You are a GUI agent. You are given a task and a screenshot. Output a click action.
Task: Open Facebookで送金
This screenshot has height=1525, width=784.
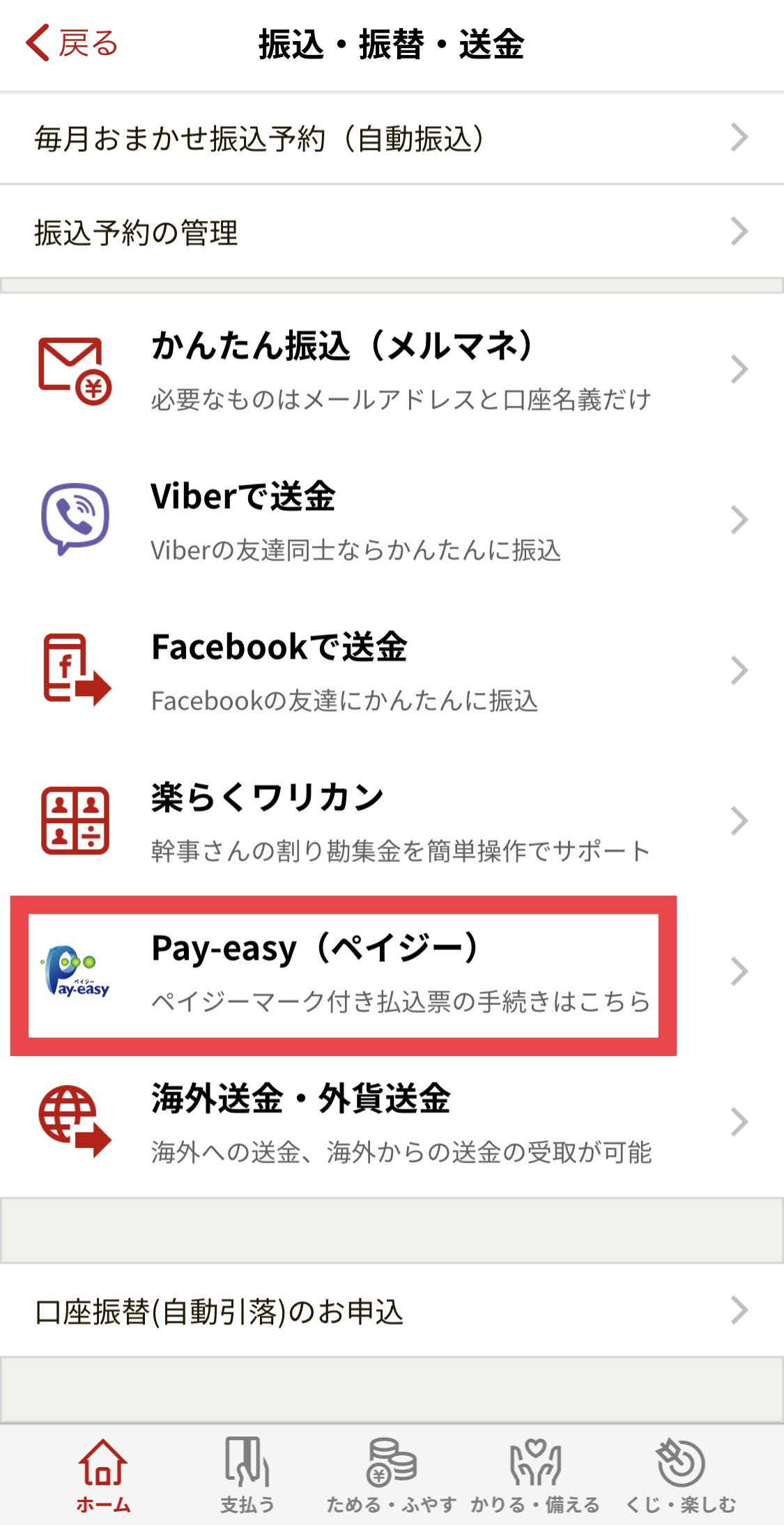point(390,670)
